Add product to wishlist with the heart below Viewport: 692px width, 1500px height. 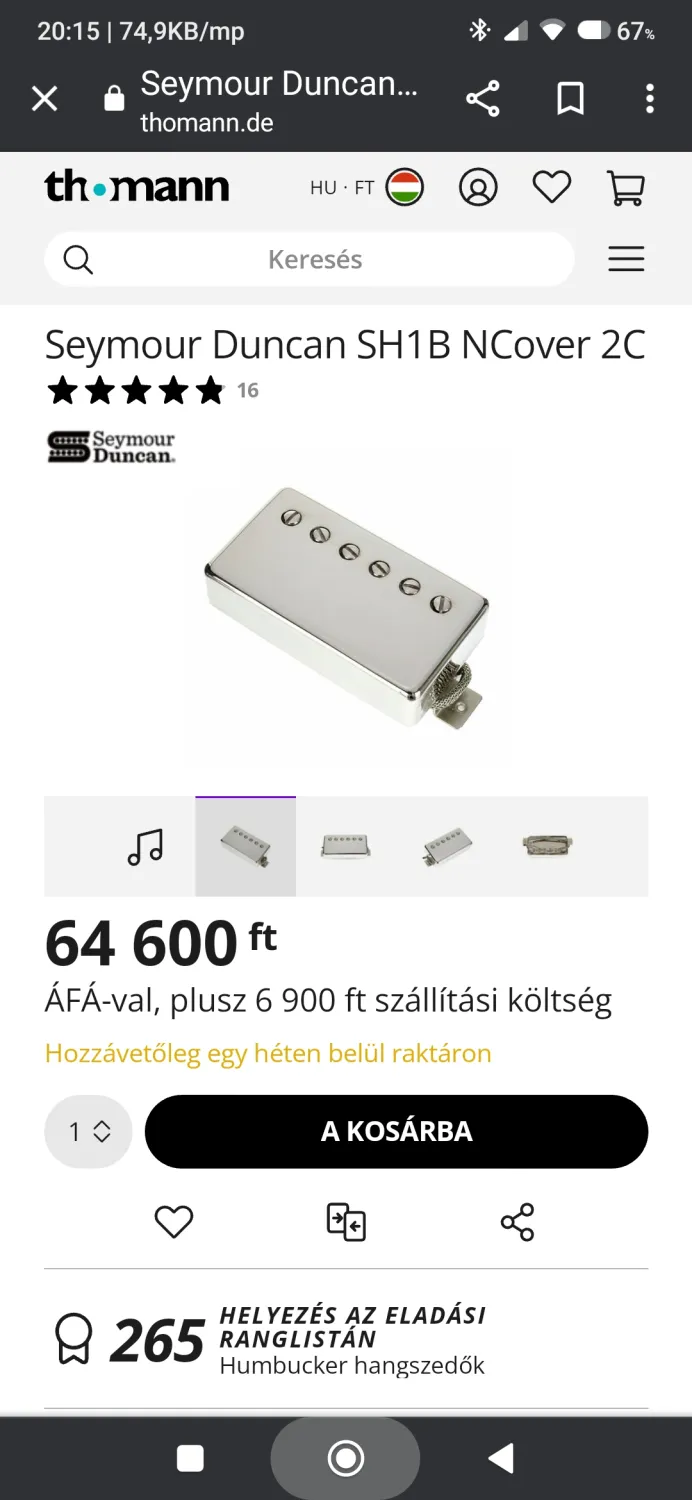174,1222
